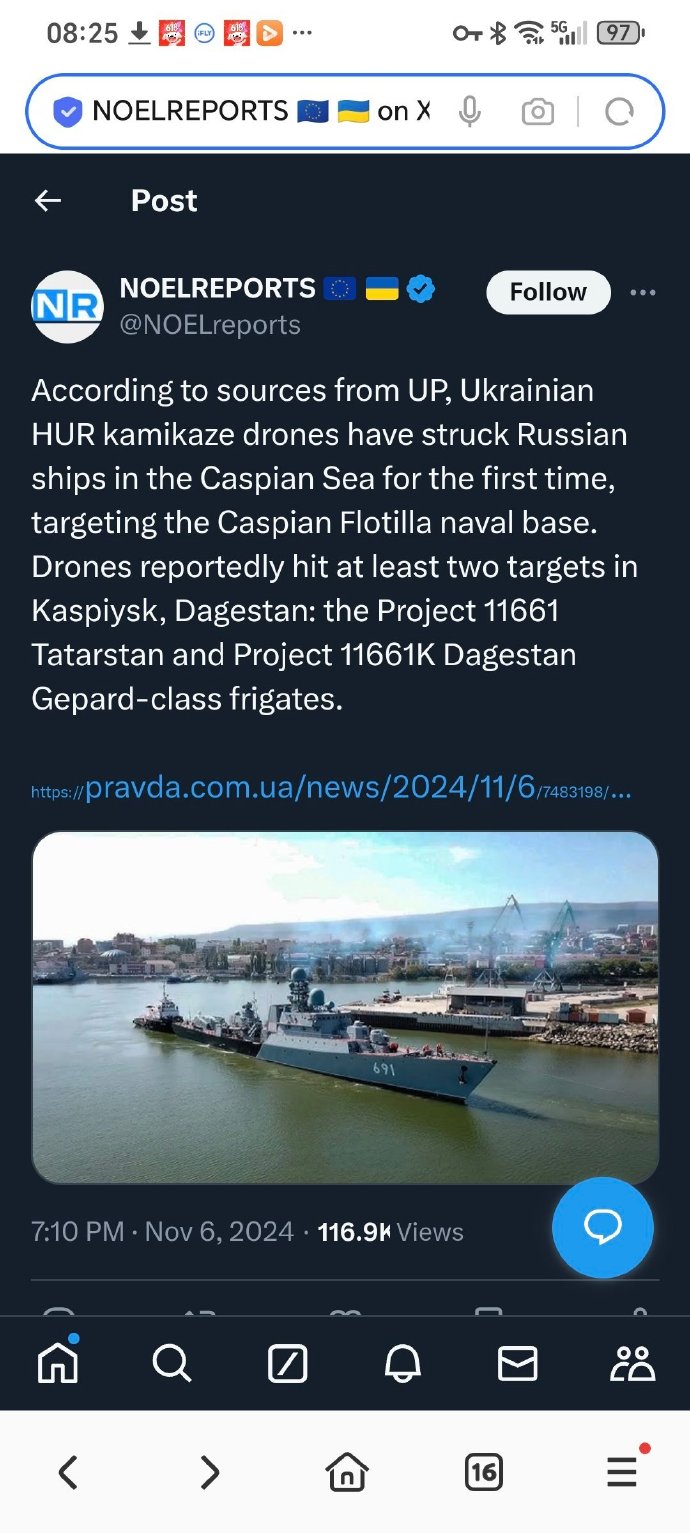This screenshot has height=1533, width=690.
Task: Go to the browser home page
Action: tap(347, 1472)
